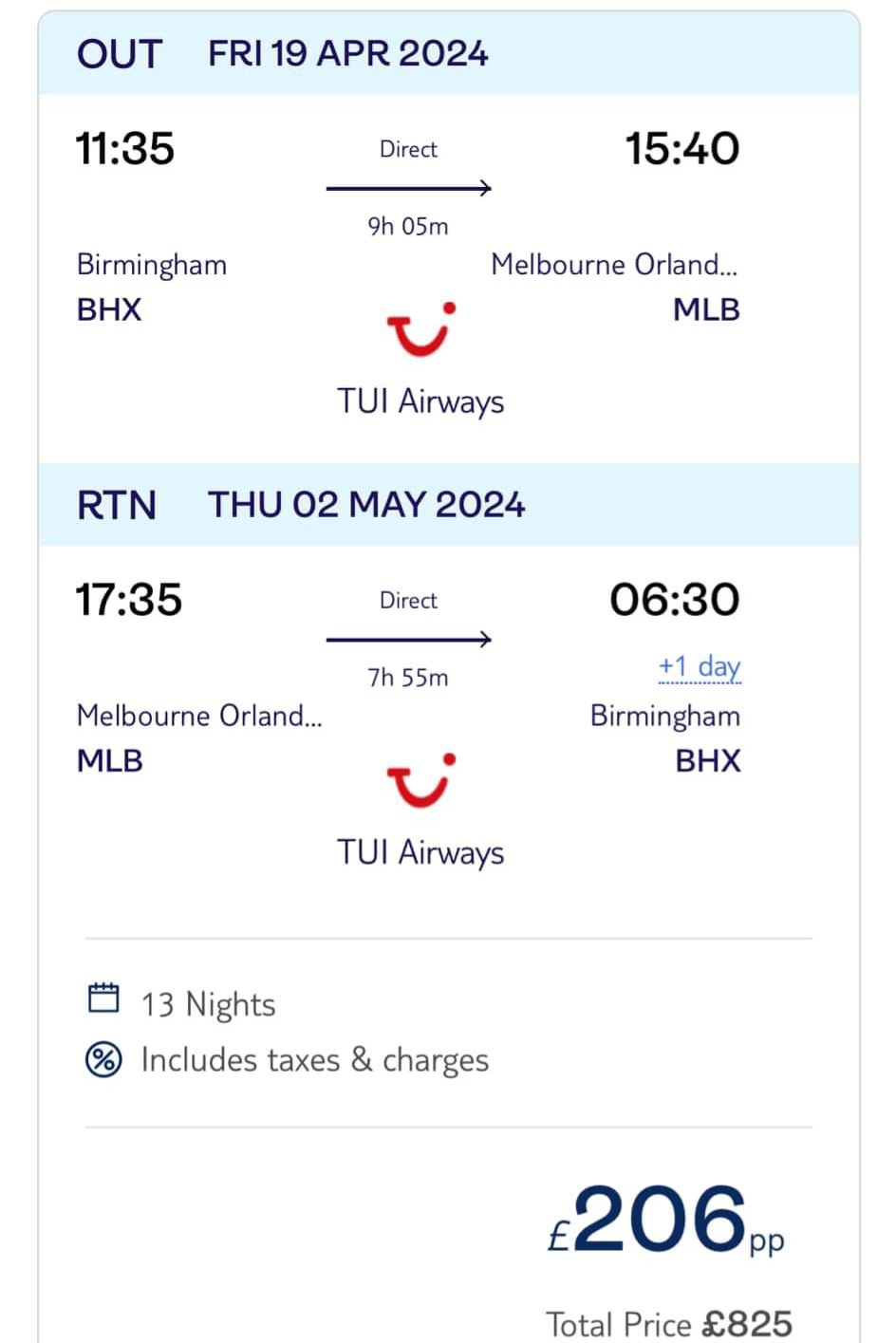Click the return Direct flight arrow

click(410, 639)
